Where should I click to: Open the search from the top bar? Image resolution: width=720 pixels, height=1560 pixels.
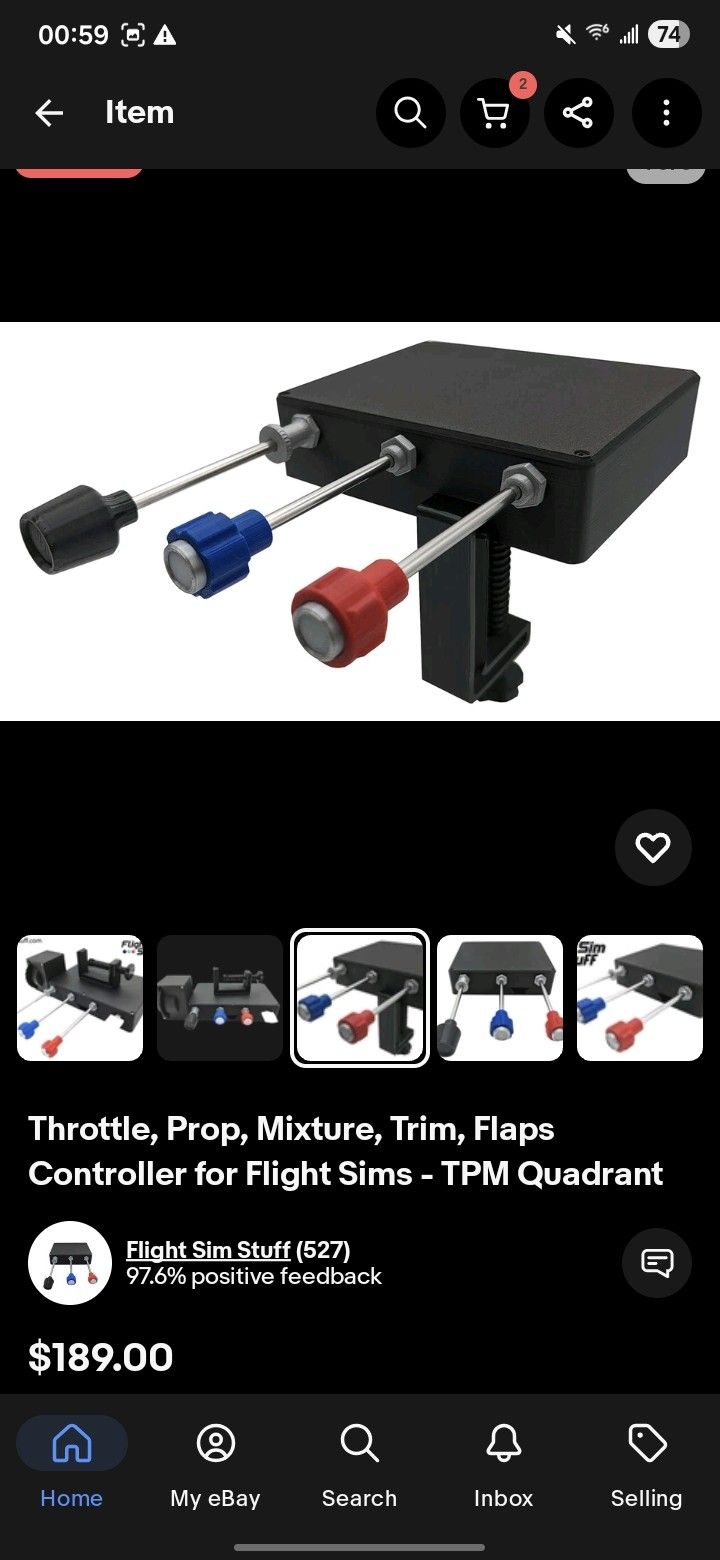[410, 113]
